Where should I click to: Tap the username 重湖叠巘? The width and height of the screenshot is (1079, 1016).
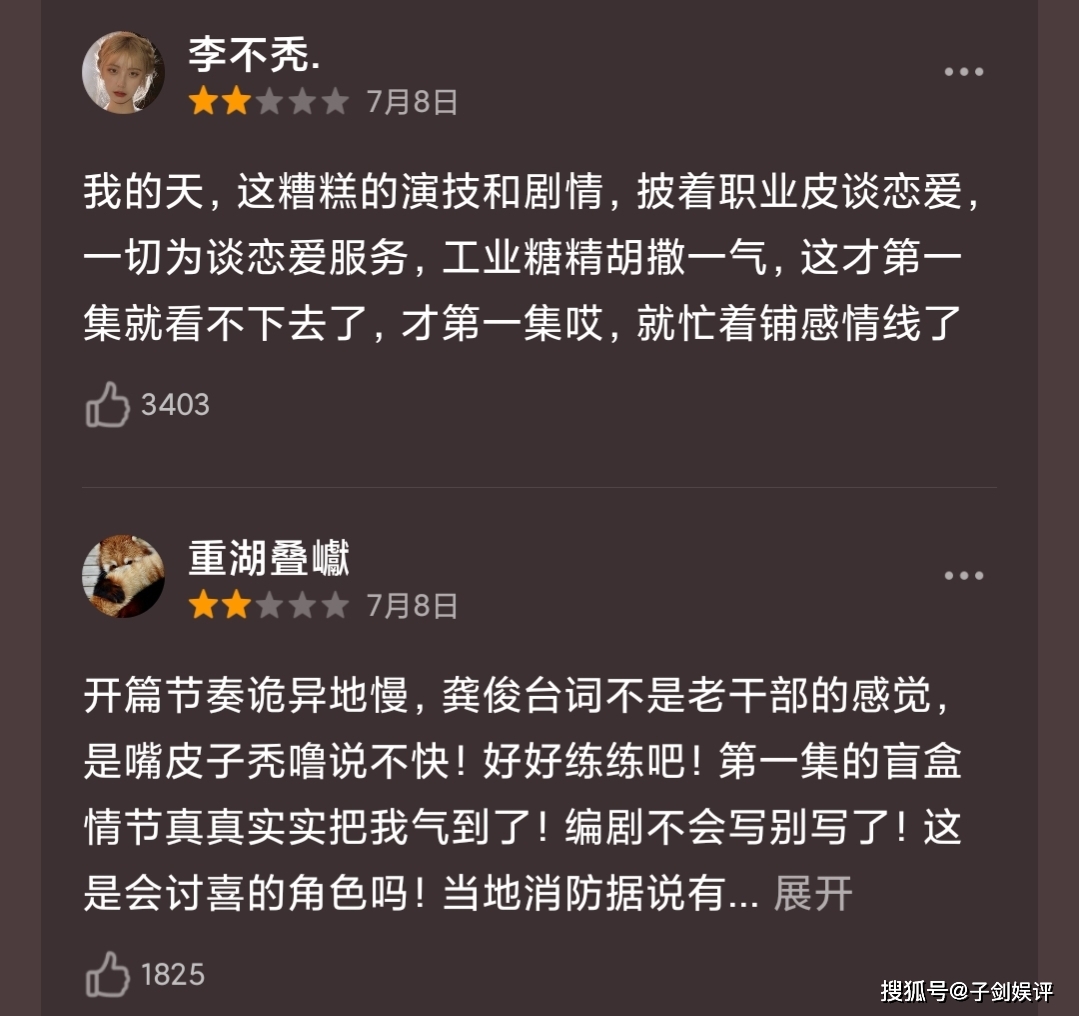[269, 558]
